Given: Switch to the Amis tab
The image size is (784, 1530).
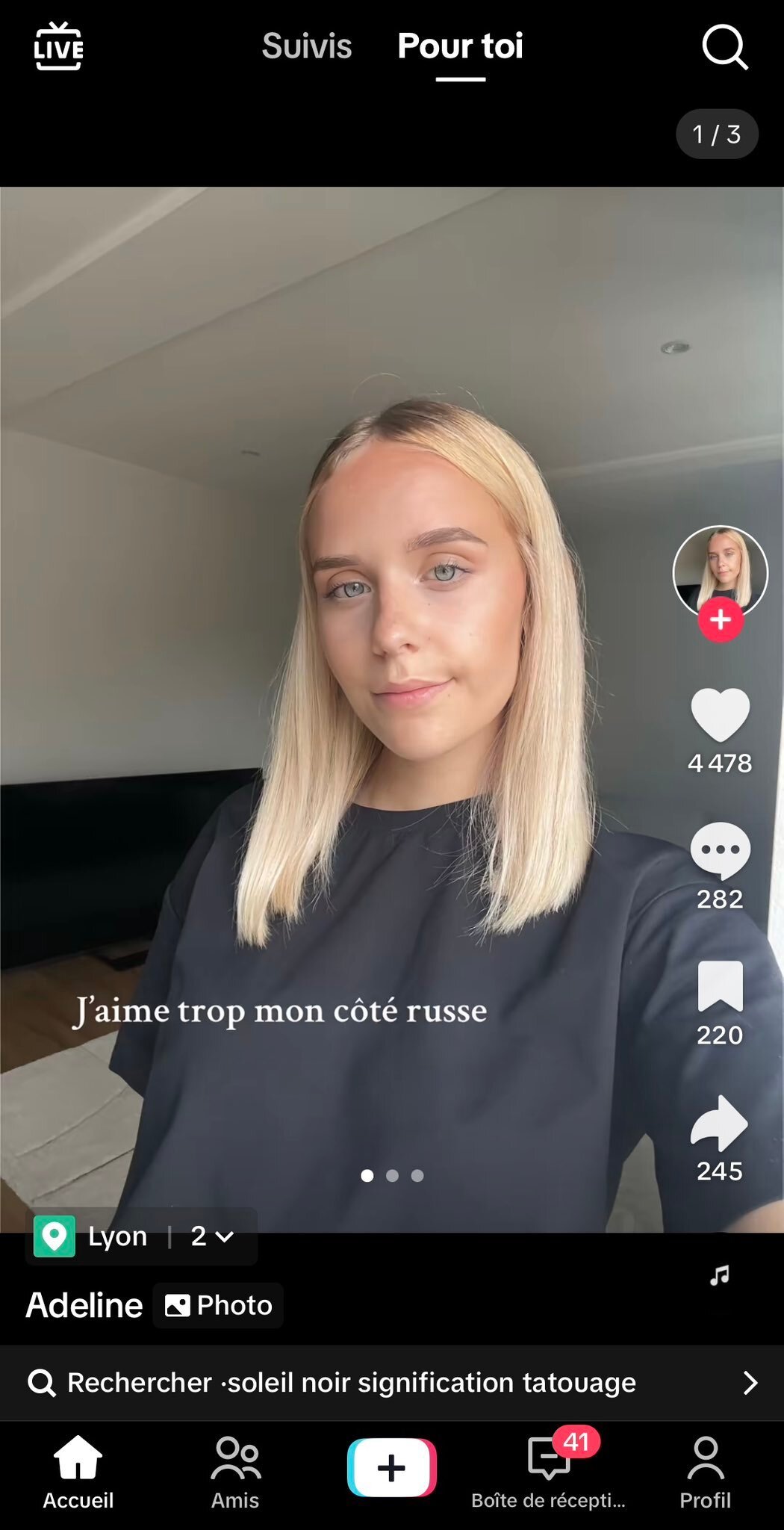Looking at the screenshot, I should point(235,1472).
